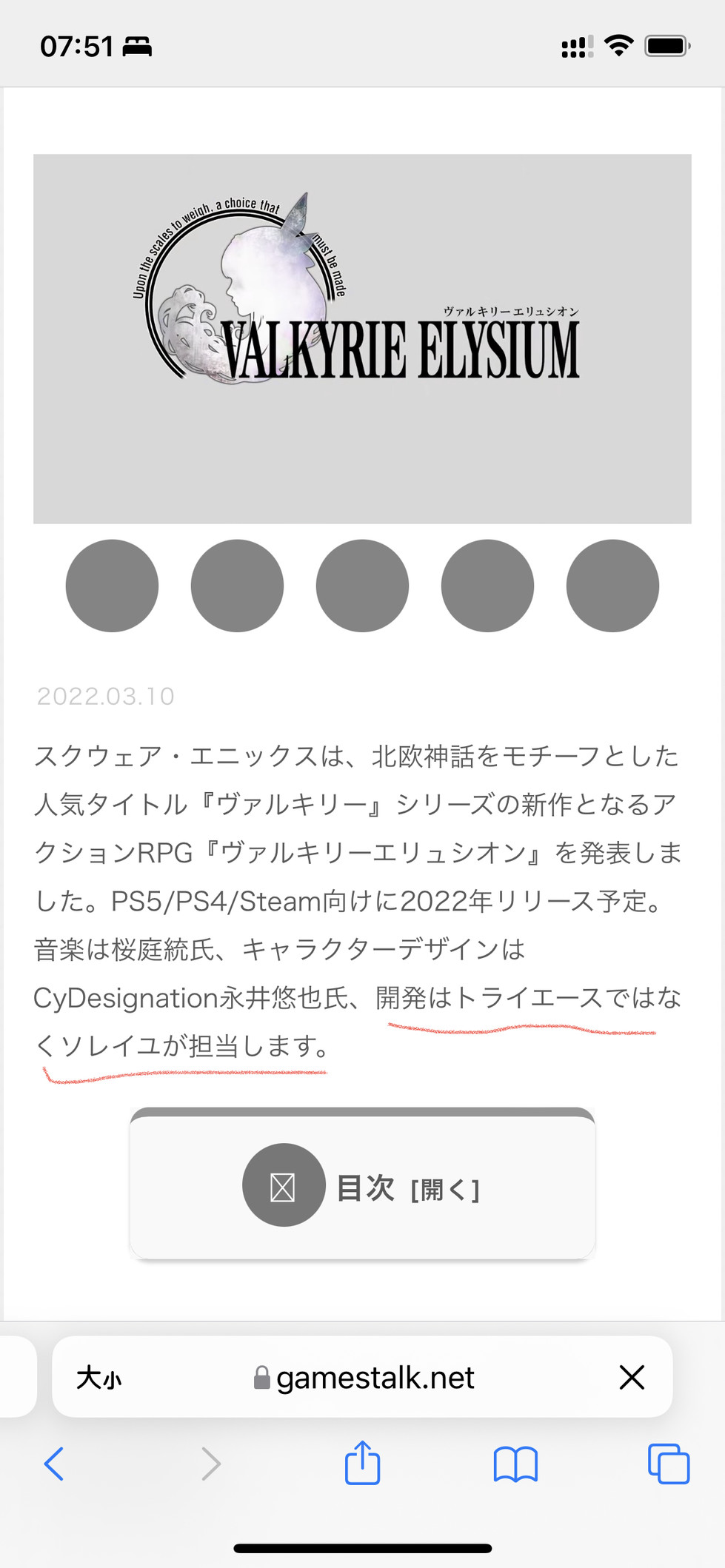Open the 大小 text size menu
This screenshot has width=725, height=1568.
99,1378
